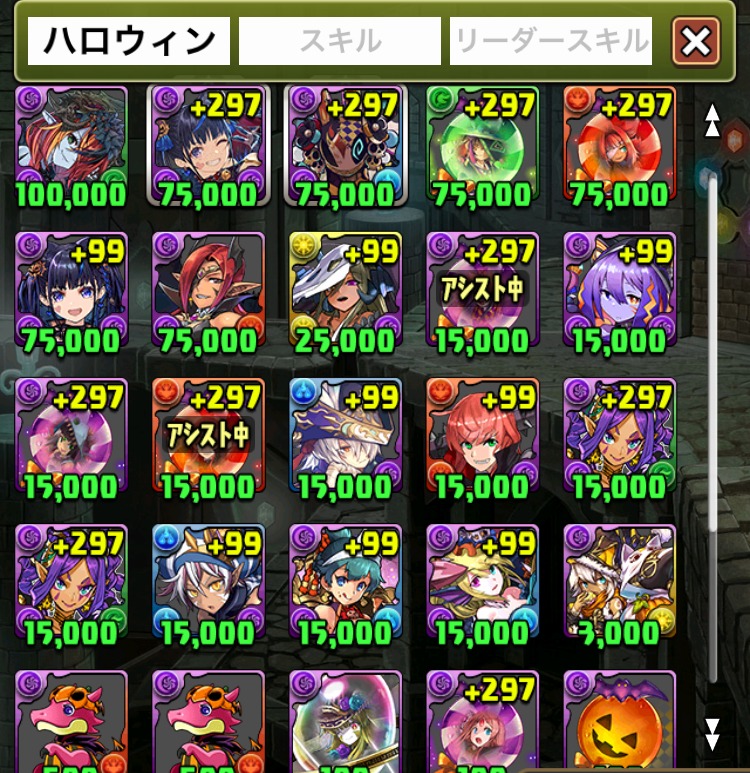Viewport: 750px width, 773px height.
Task: Select the jack-o'-lantern pumpkin monster
Action: 619,722
